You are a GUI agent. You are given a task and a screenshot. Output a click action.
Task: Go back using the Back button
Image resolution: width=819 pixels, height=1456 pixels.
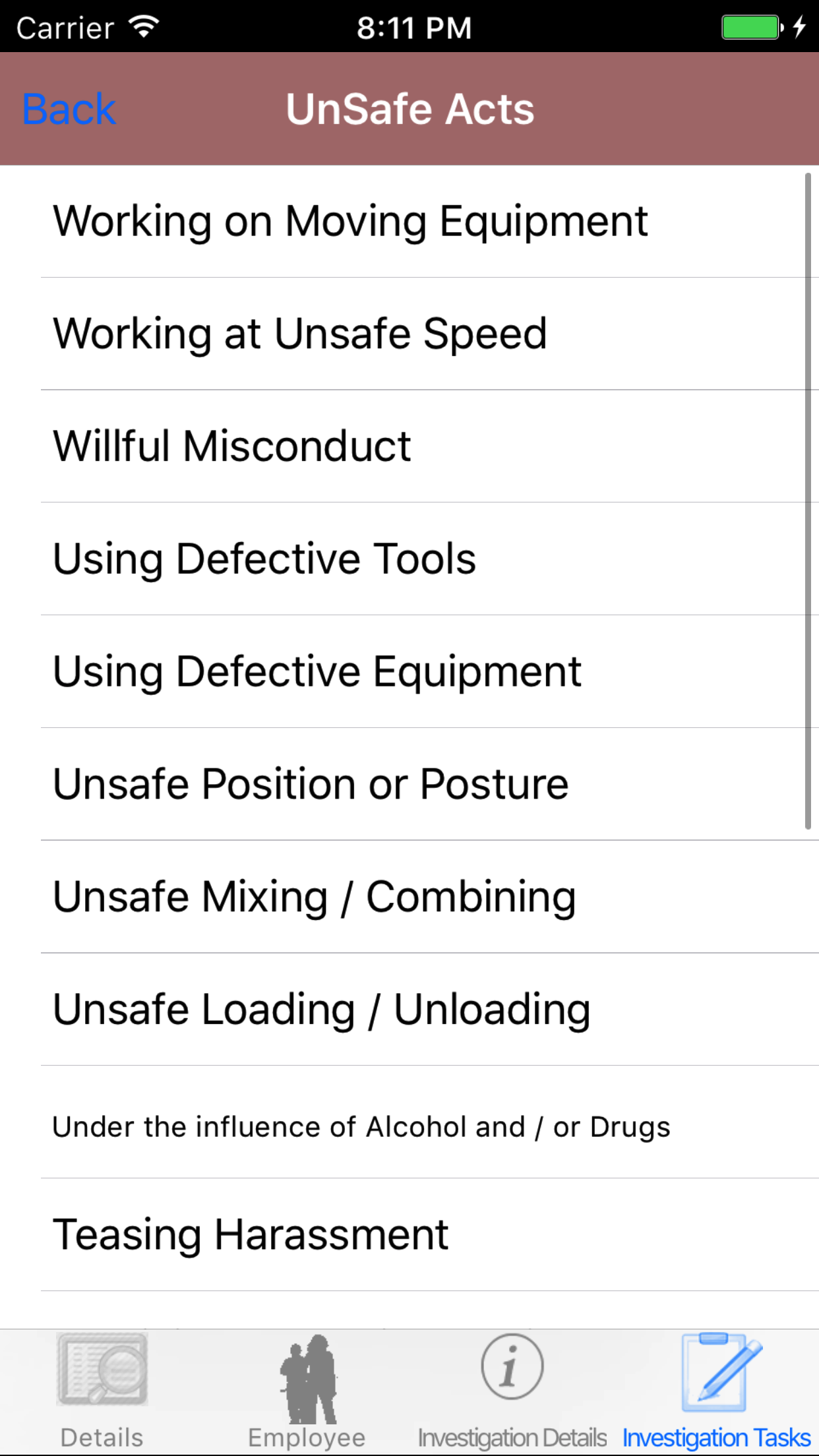pyautogui.click(x=69, y=109)
